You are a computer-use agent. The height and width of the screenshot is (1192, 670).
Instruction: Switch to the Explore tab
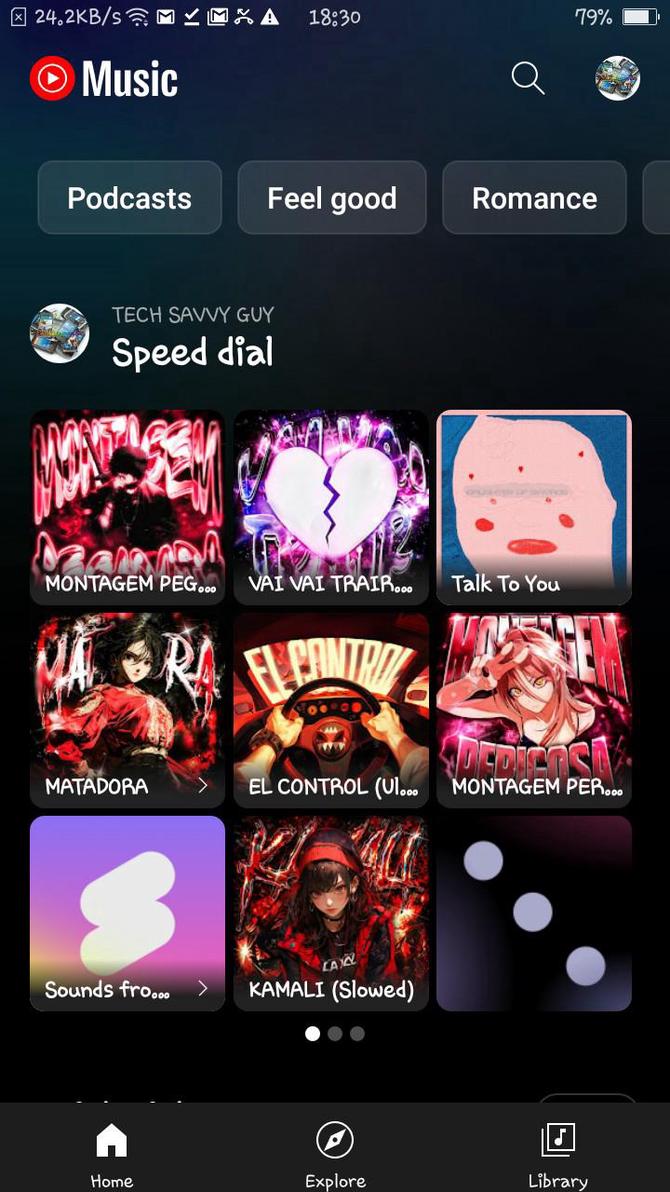[x=335, y=1154]
